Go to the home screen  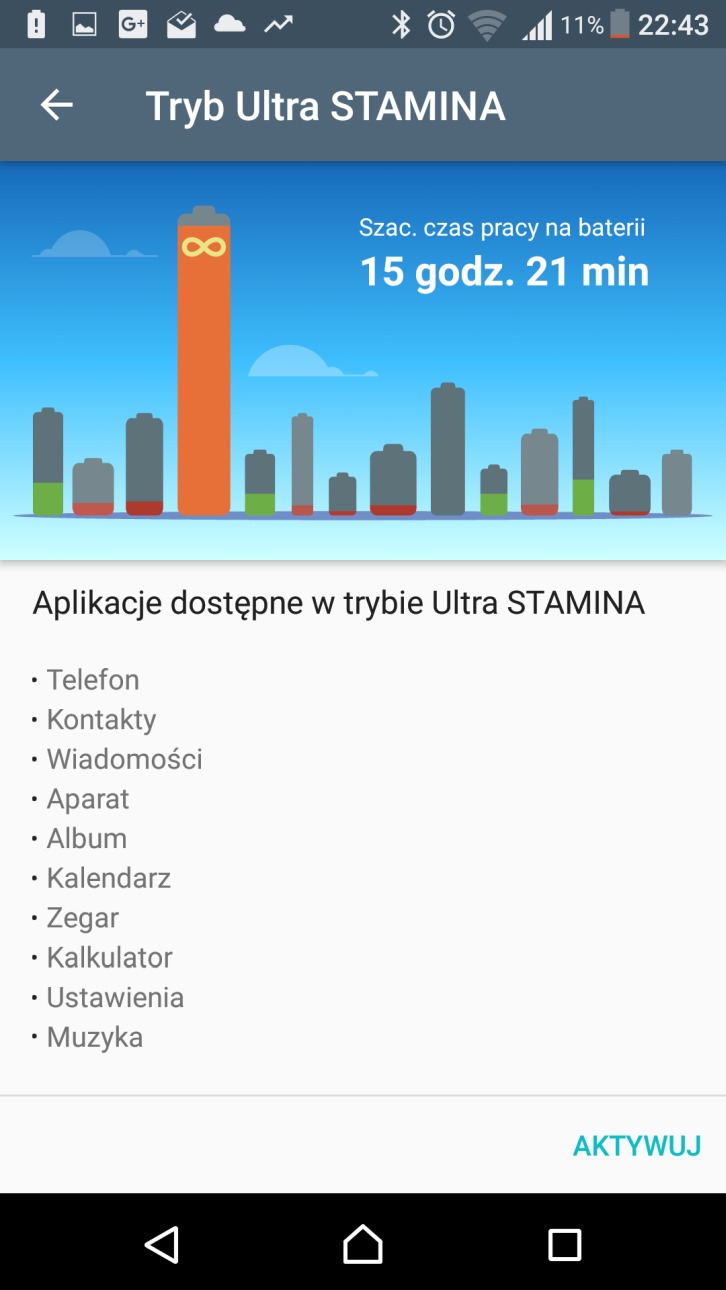(363, 1244)
